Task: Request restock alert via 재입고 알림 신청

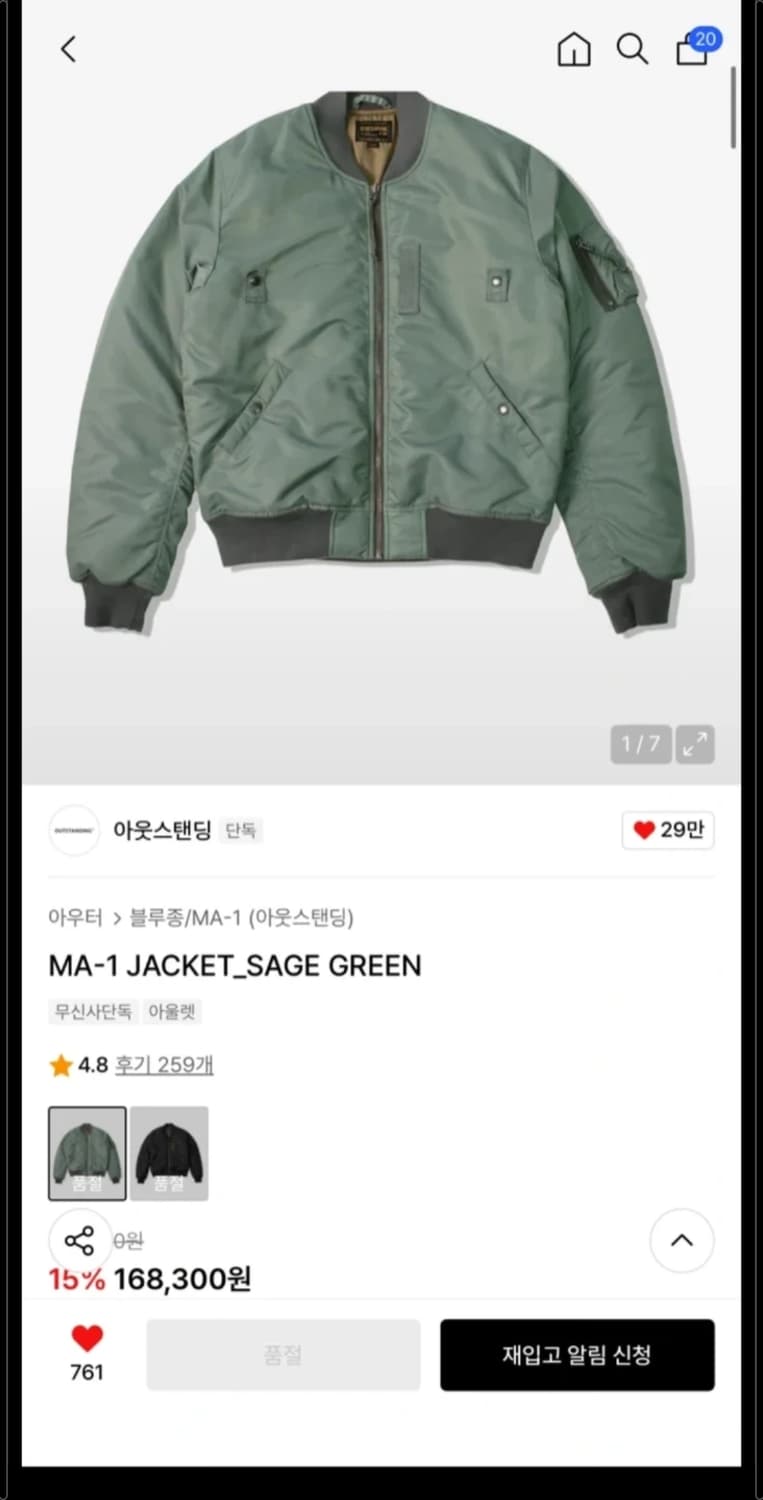Action: click(577, 1355)
